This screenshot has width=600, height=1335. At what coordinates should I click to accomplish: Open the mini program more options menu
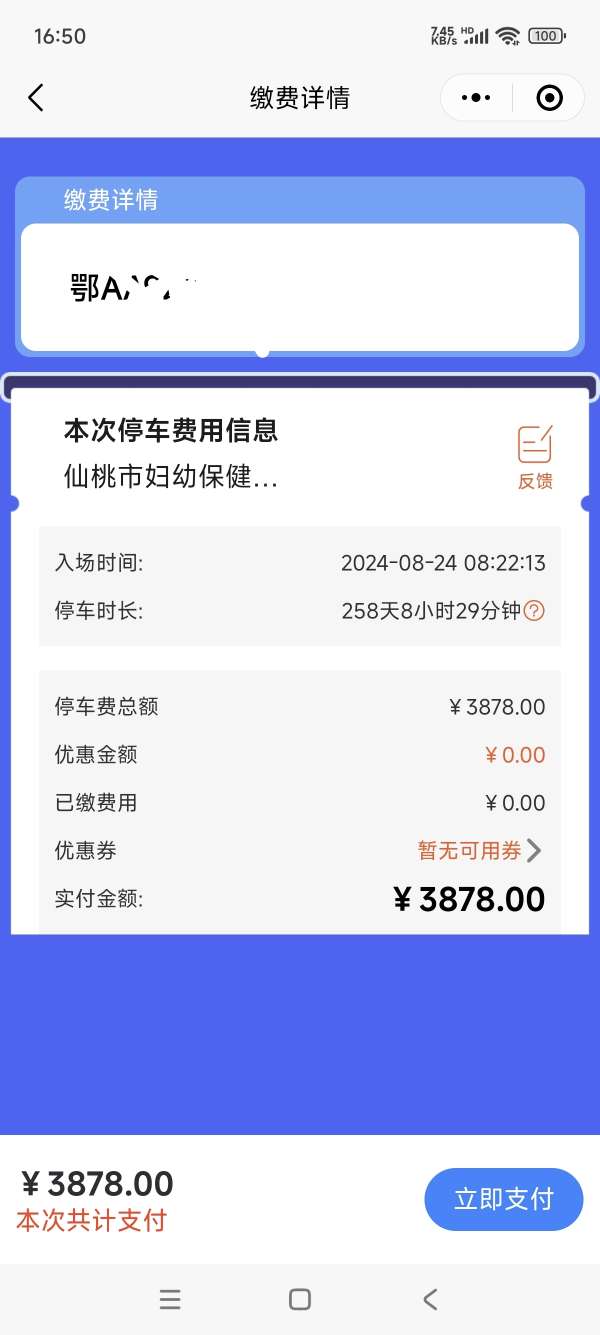pyautogui.click(x=476, y=98)
